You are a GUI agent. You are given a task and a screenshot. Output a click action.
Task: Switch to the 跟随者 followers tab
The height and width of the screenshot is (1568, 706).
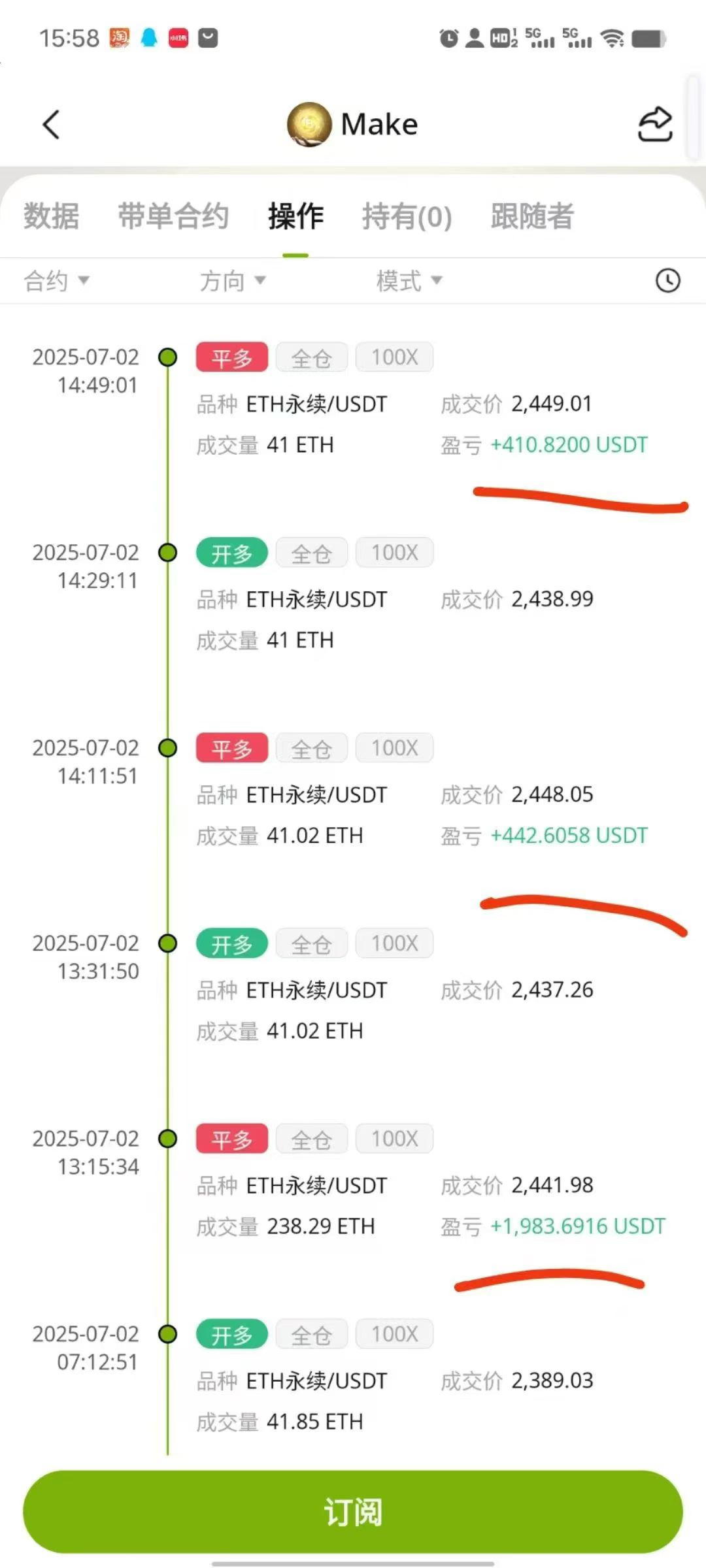(x=529, y=216)
